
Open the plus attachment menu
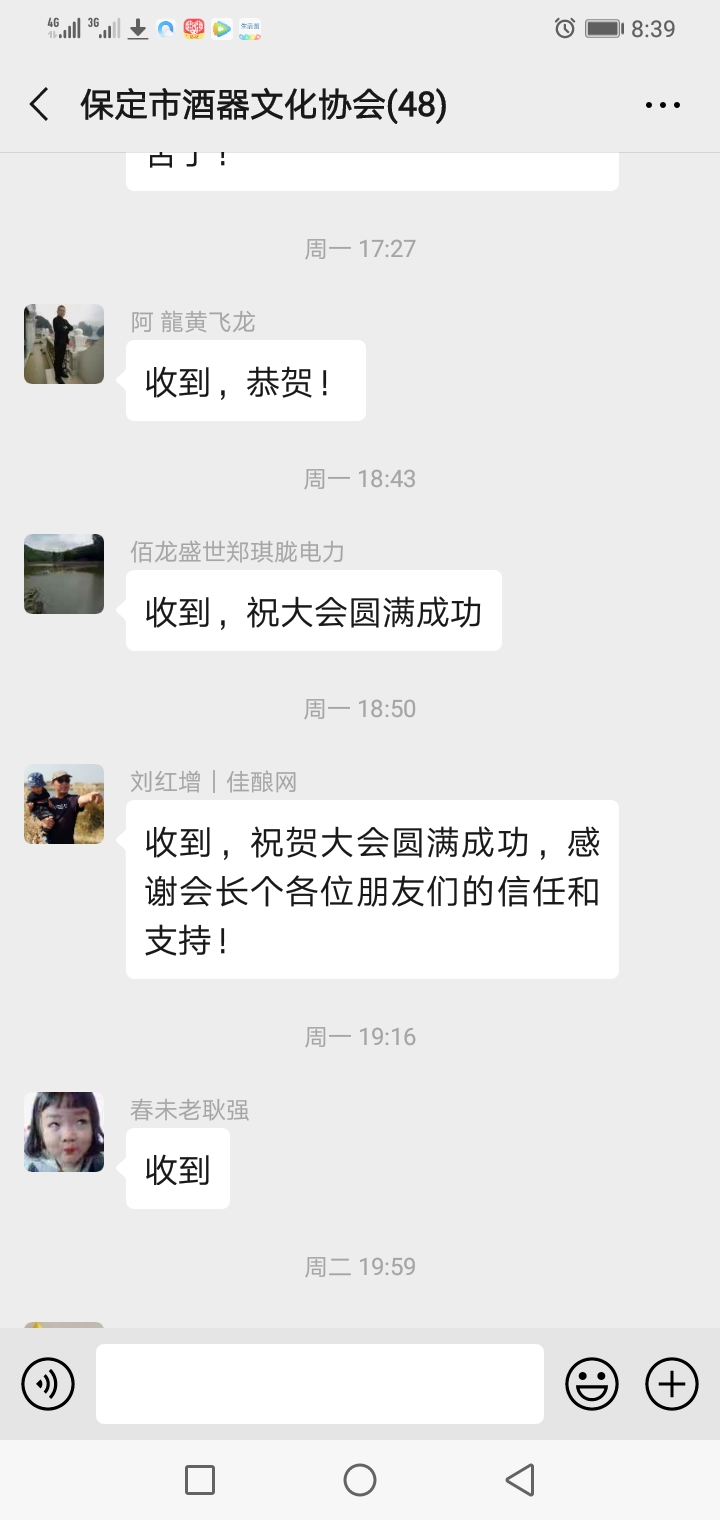[672, 1384]
